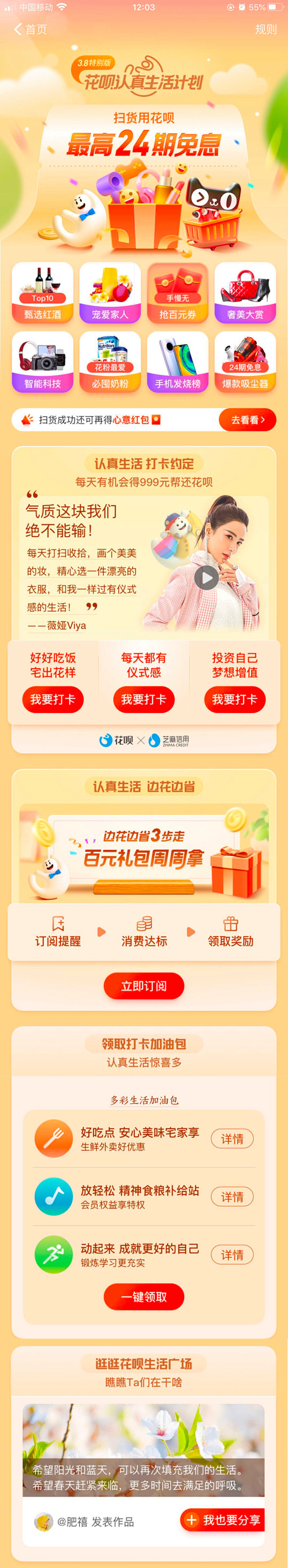
Task: Open the 规则 page
Action: tap(266, 29)
